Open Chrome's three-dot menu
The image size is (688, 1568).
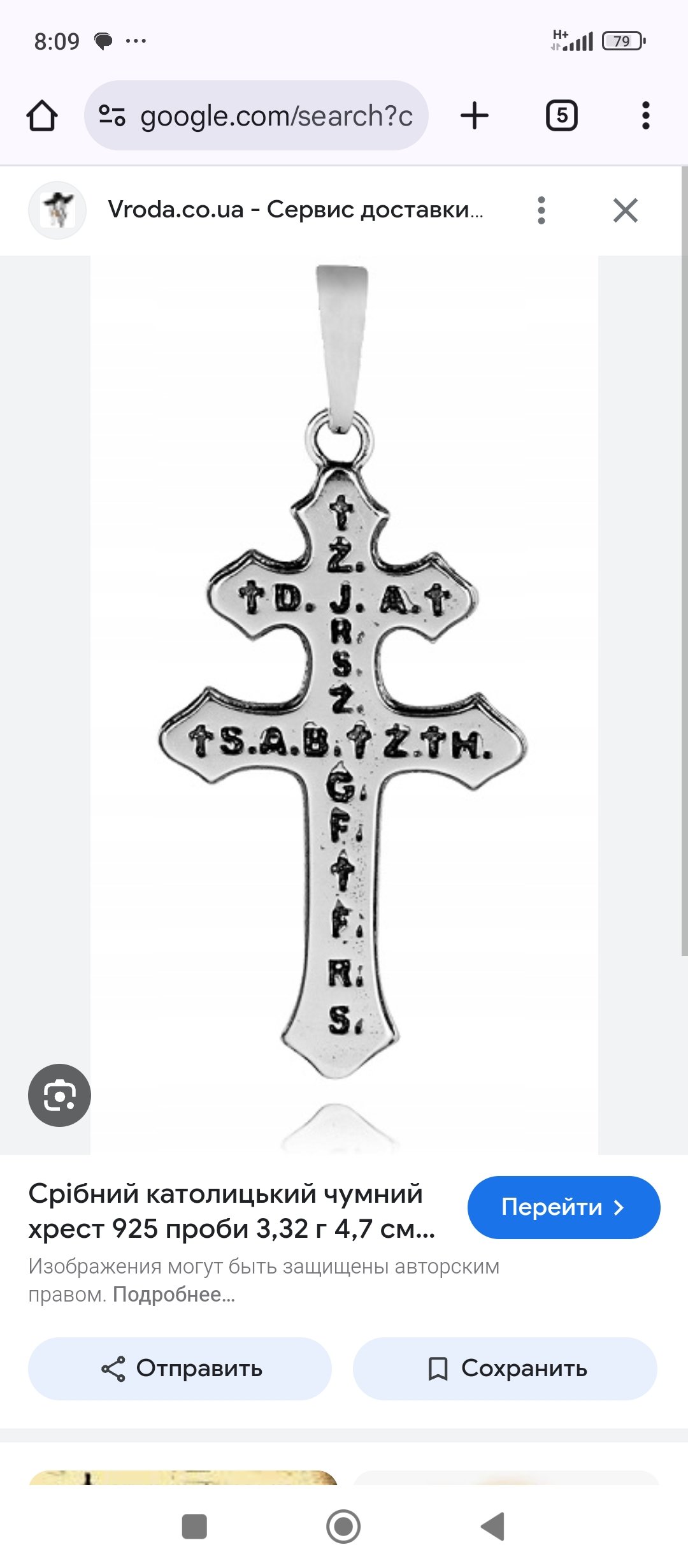click(x=646, y=116)
